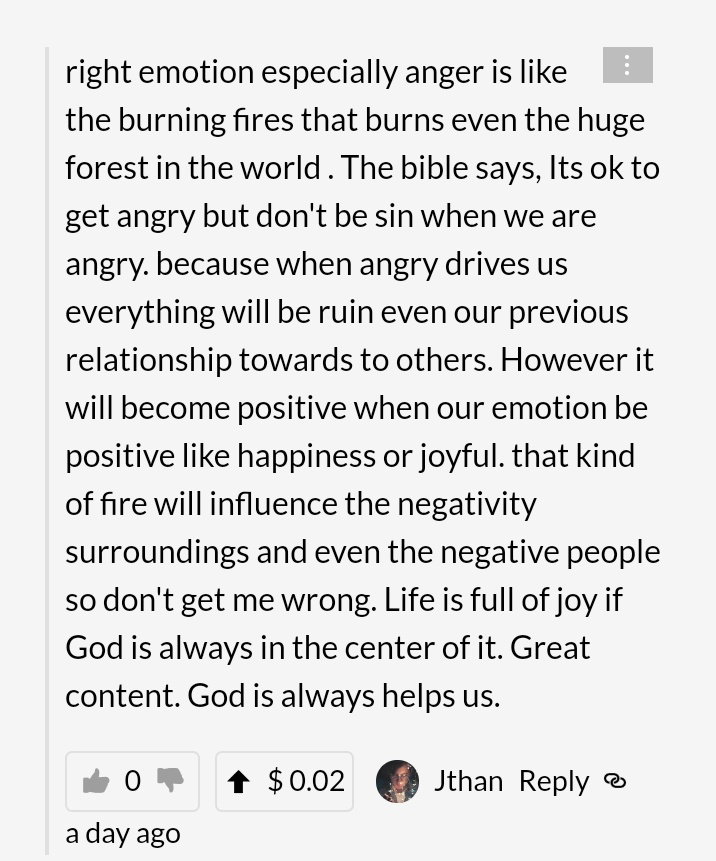The height and width of the screenshot is (861, 716).
Task: Open the comment's three-dot options menu
Action: pos(628,65)
